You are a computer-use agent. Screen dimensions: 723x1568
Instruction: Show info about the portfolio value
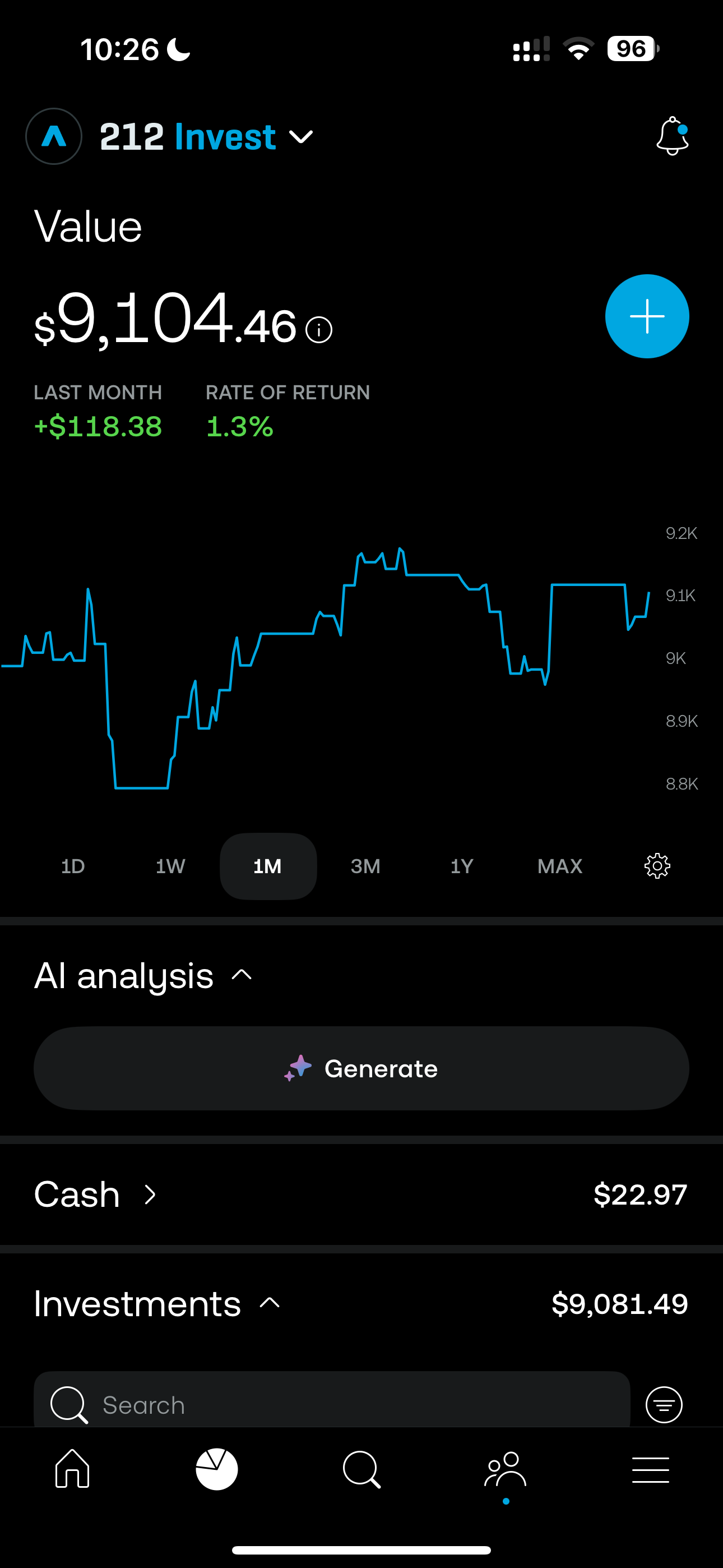tap(319, 330)
